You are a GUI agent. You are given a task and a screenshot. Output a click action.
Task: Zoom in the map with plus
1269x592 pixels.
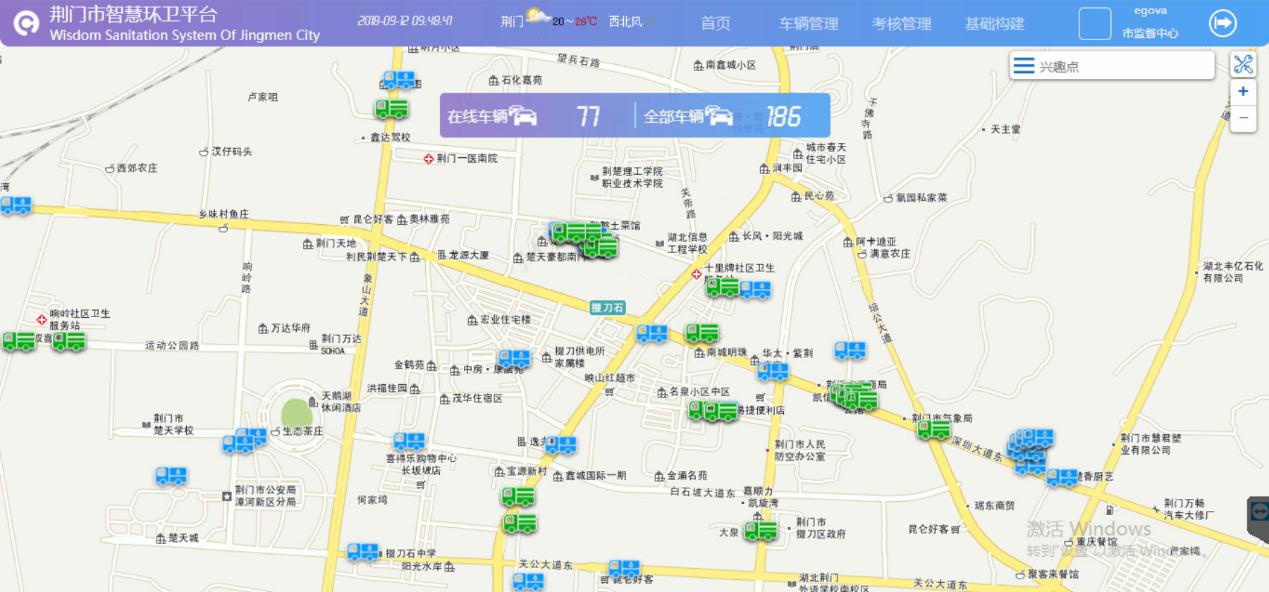(1243, 92)
